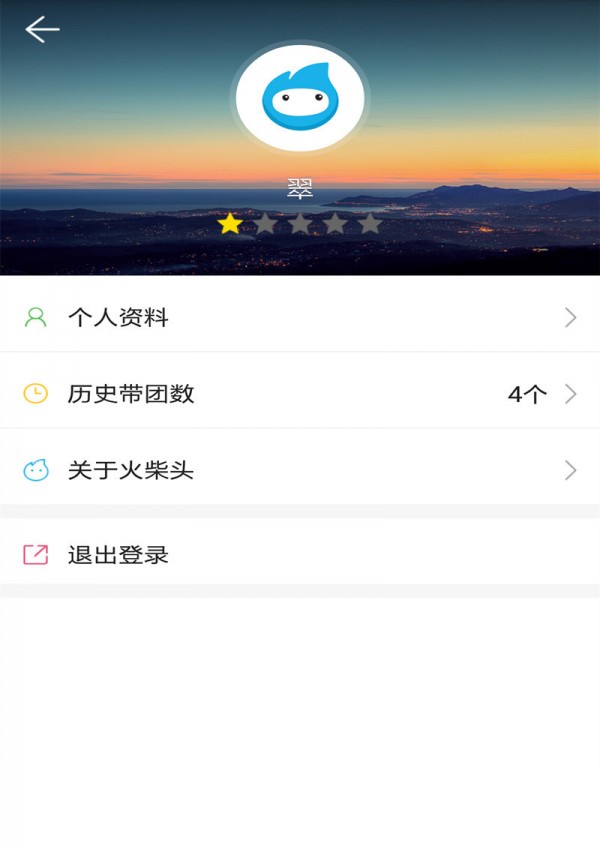Screen dimensions: 600x849
Task: View 历史带团数 tour history
Action: [x=300, y=394]
